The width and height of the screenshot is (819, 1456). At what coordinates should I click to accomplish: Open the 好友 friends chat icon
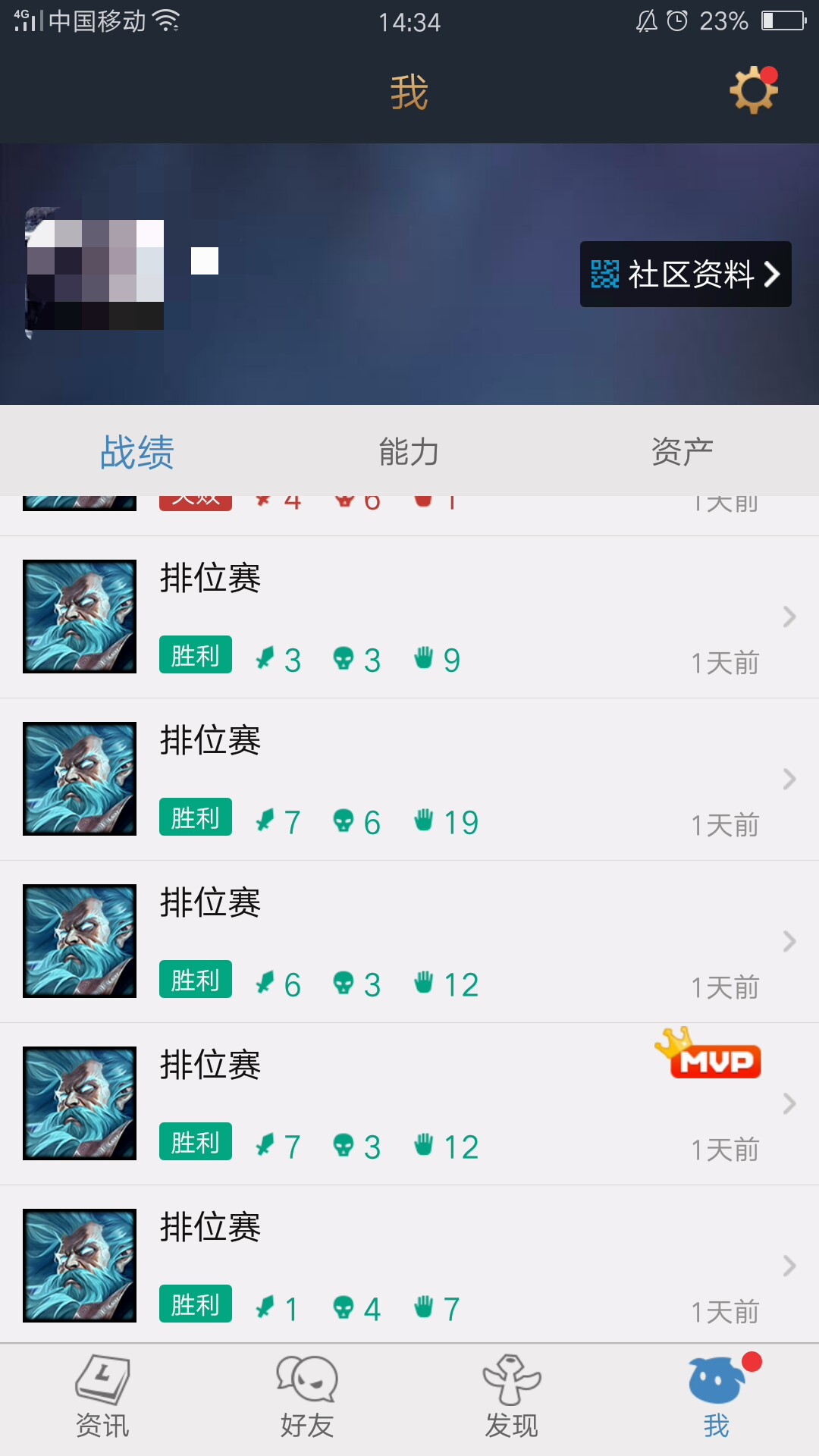[x=307, y=1395]
